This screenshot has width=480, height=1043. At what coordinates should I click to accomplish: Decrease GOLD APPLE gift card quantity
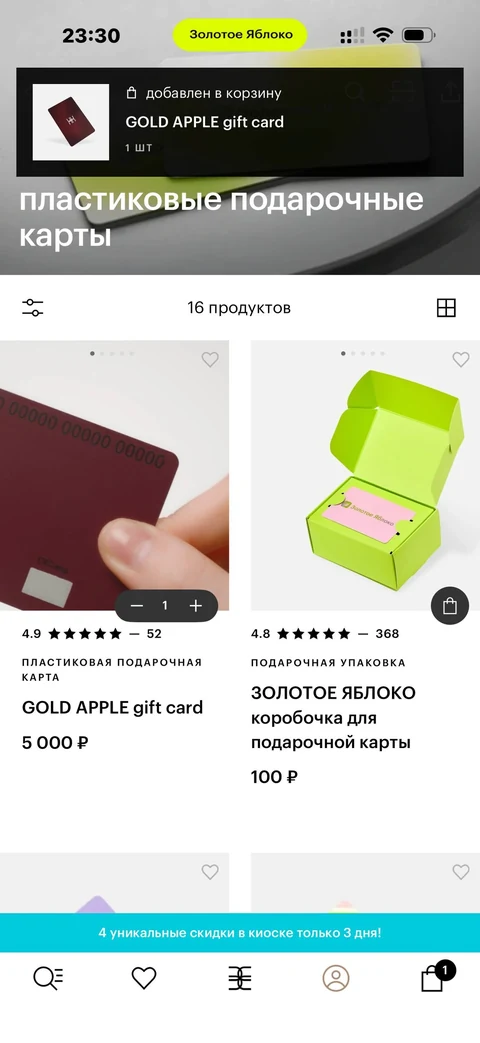pos(137,606)
